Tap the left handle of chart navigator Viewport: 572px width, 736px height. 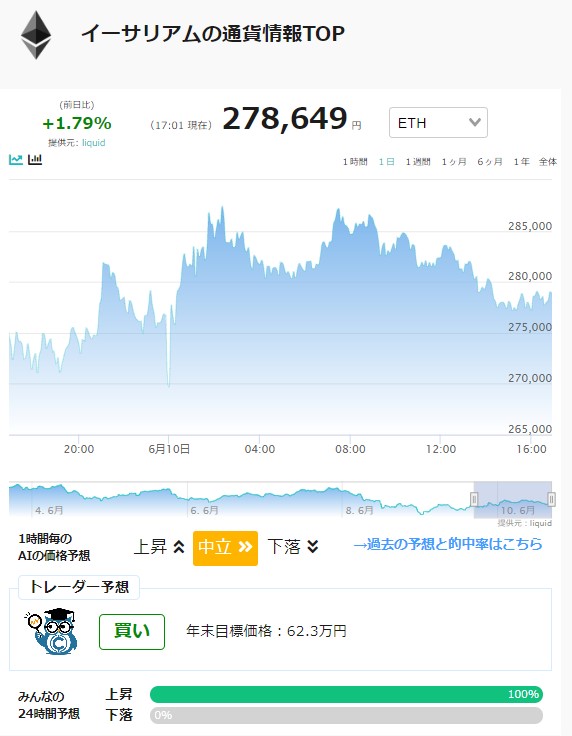tap(474, 499)
